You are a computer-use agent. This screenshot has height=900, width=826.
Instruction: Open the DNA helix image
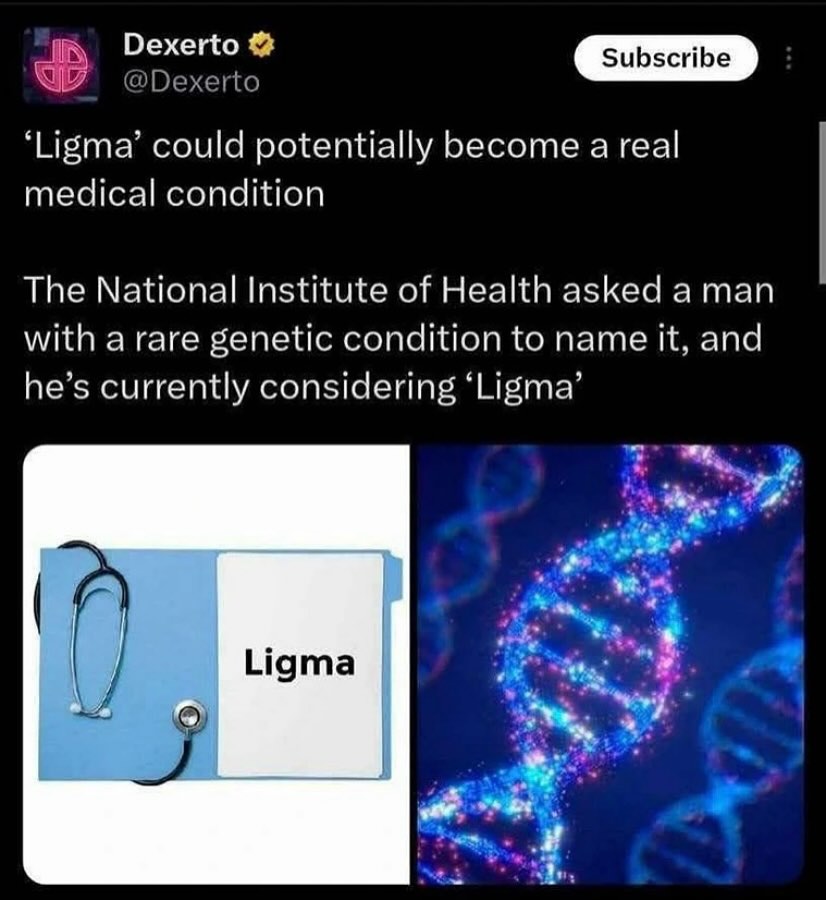[x=609, y=665]
